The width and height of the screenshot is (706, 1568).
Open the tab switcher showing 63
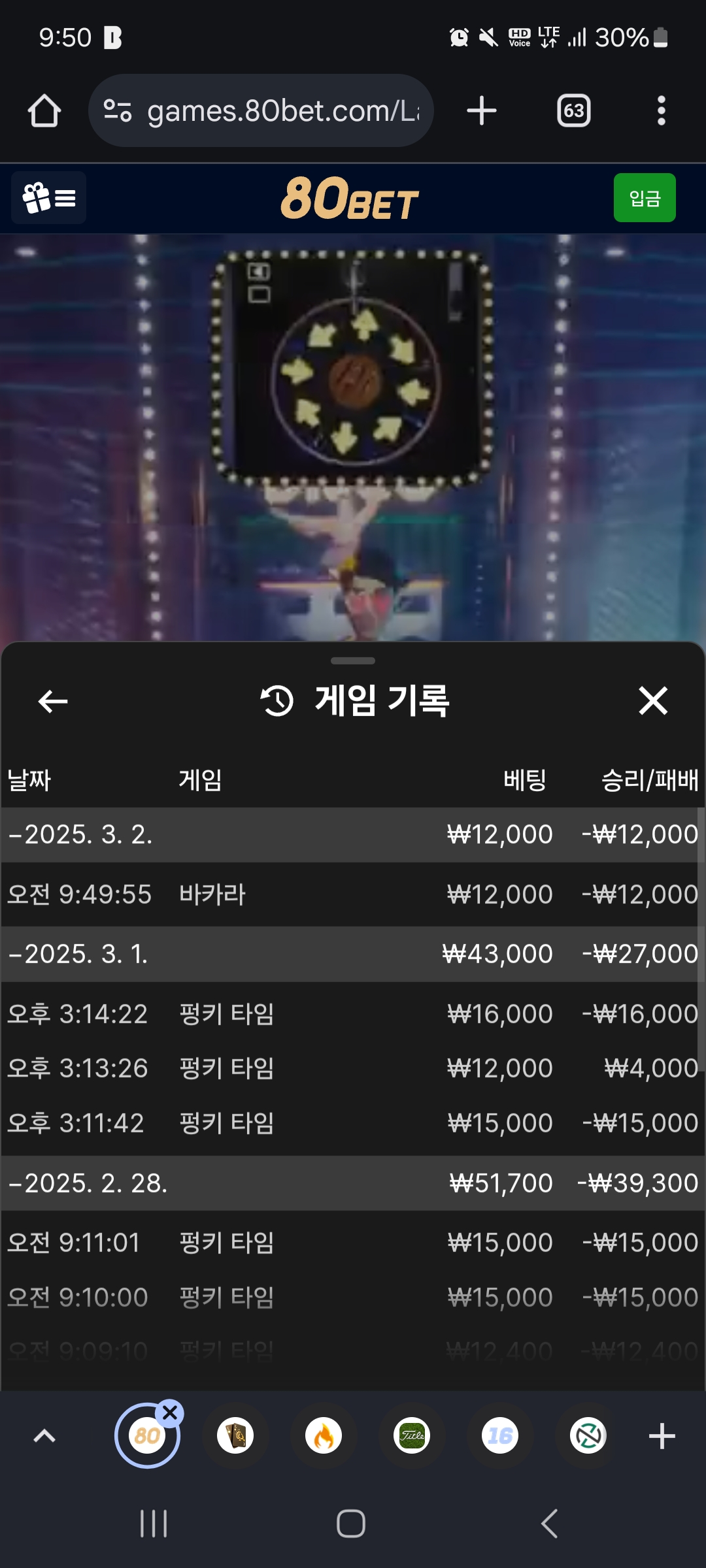[573, 110]
